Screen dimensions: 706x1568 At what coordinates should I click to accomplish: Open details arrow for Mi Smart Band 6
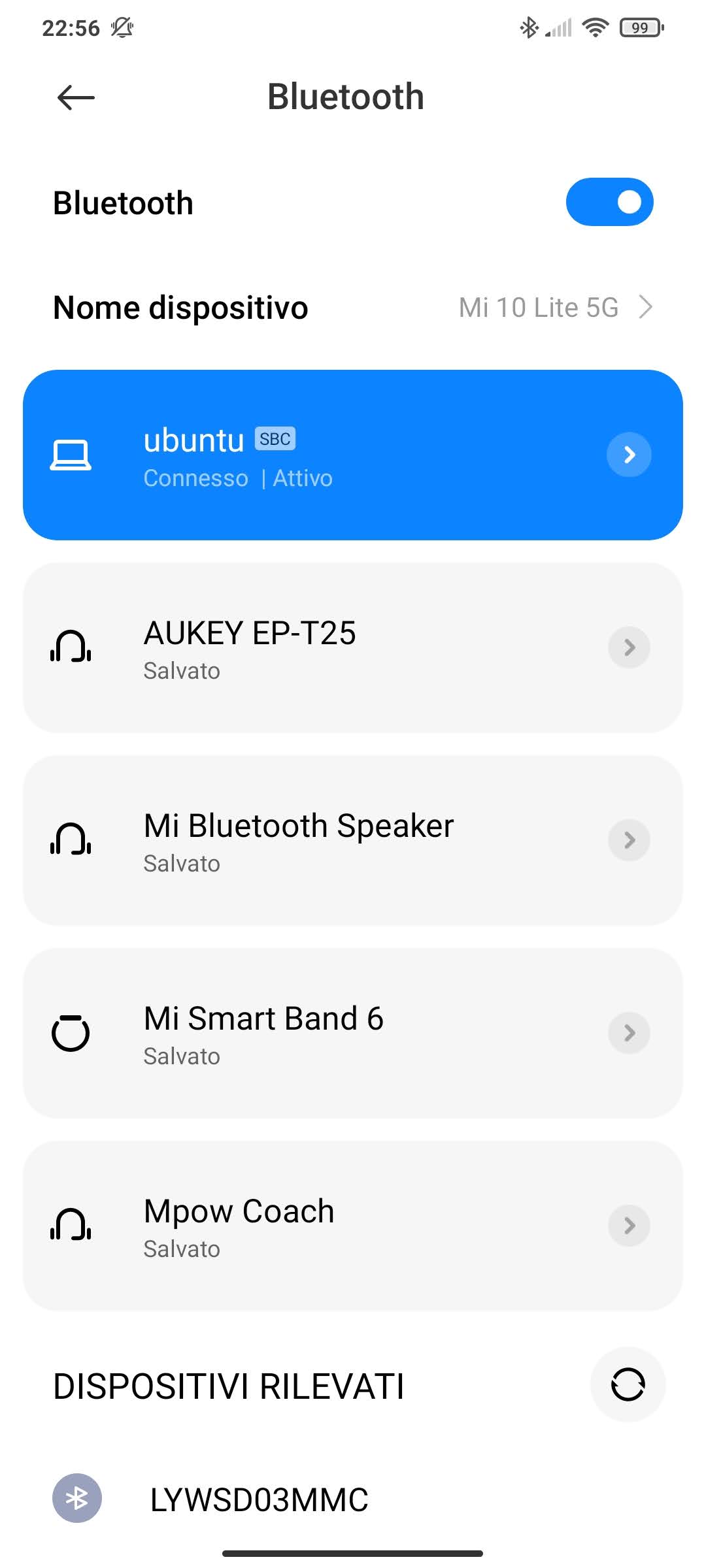tap(629, 1033)
